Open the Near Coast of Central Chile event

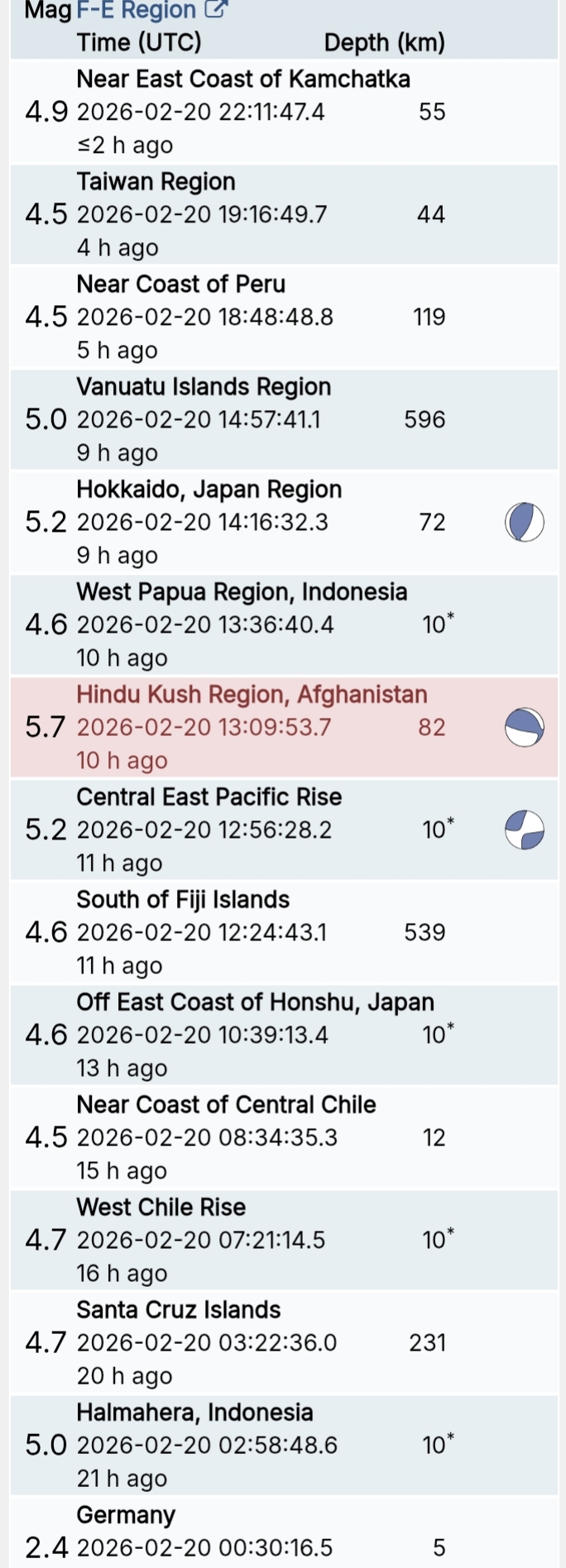[226, 1105]
